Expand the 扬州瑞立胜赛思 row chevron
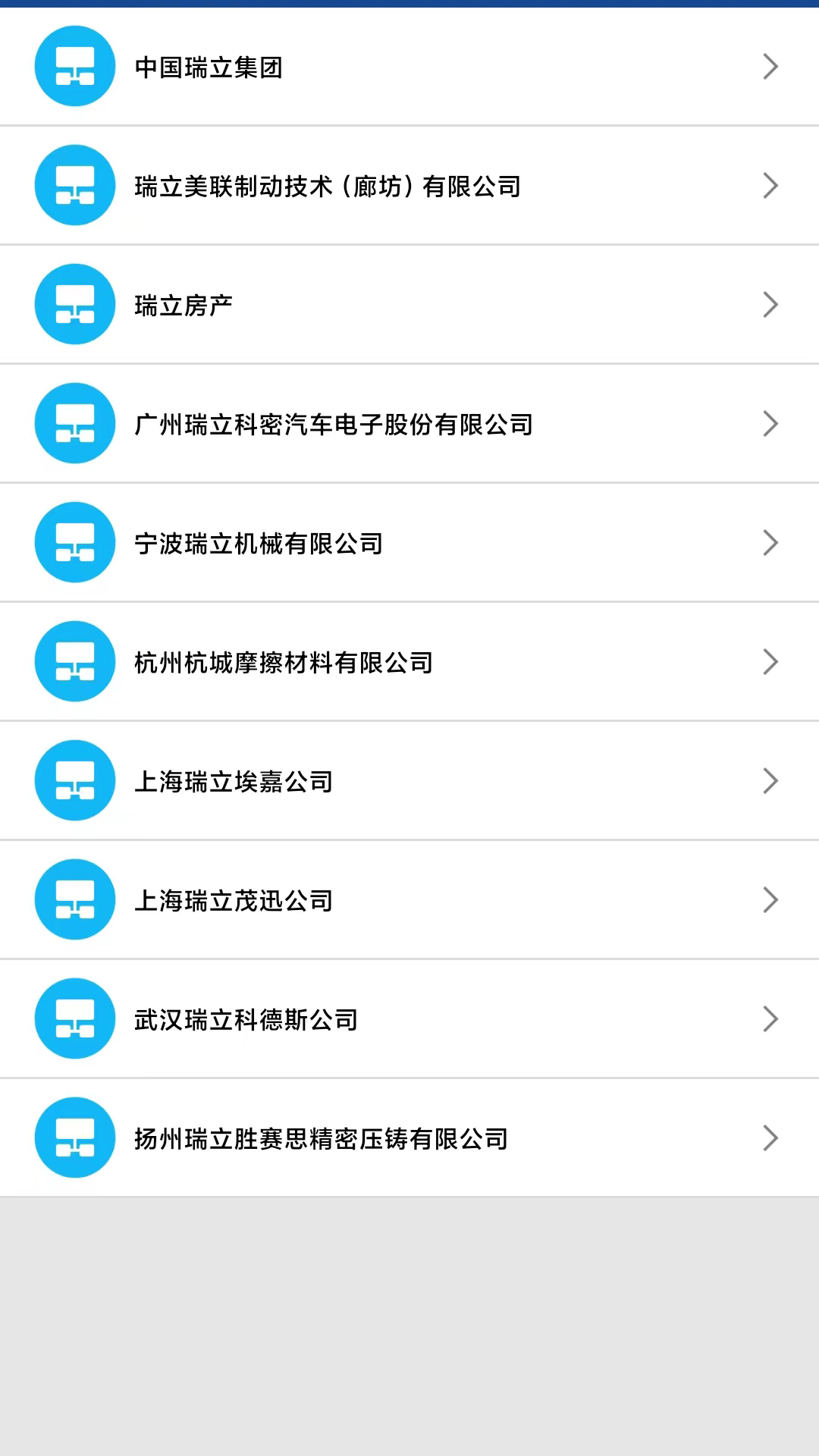This screenshot has width=819, height=1456. click(770, 1137)
